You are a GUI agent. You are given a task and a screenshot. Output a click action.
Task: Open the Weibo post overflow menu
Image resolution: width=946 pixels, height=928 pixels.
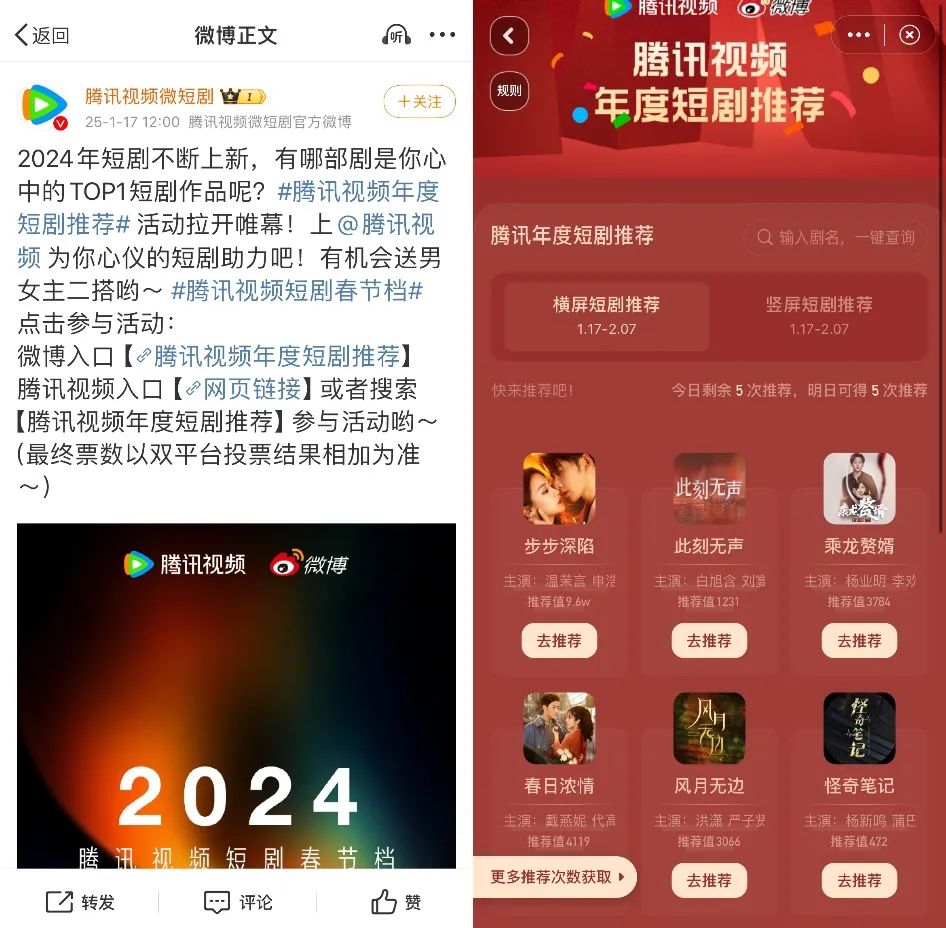[x=442, y=36]
